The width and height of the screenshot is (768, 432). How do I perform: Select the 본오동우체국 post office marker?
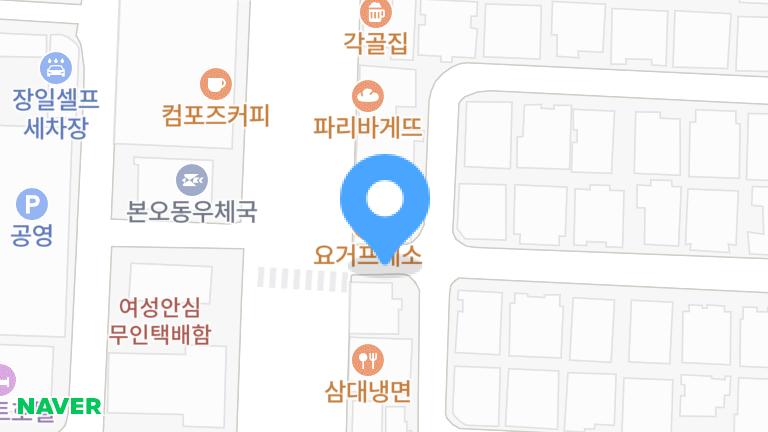(191, 180)
